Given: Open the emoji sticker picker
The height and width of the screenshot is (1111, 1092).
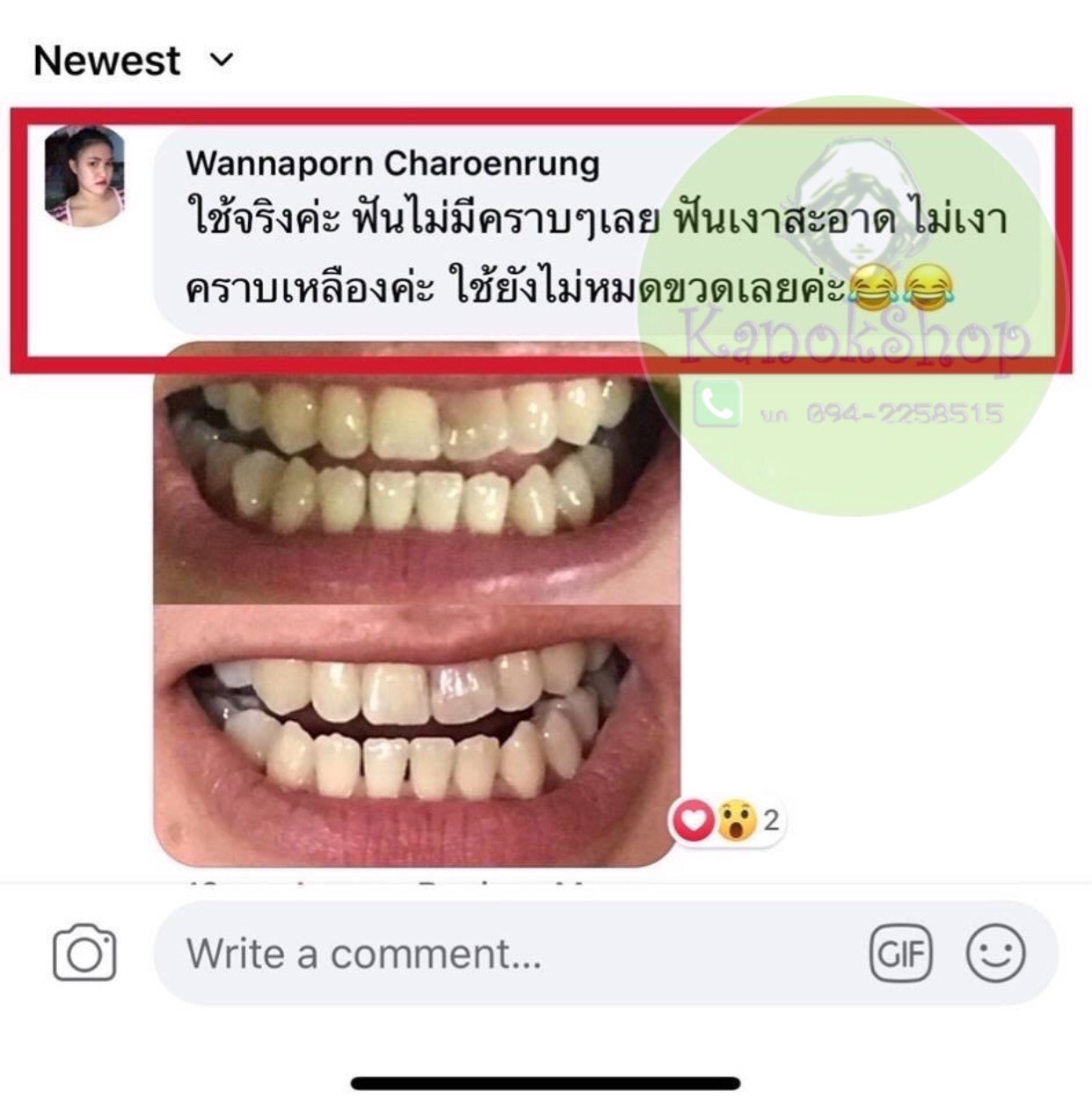Looking at the screenshot, I should point(995,954).
